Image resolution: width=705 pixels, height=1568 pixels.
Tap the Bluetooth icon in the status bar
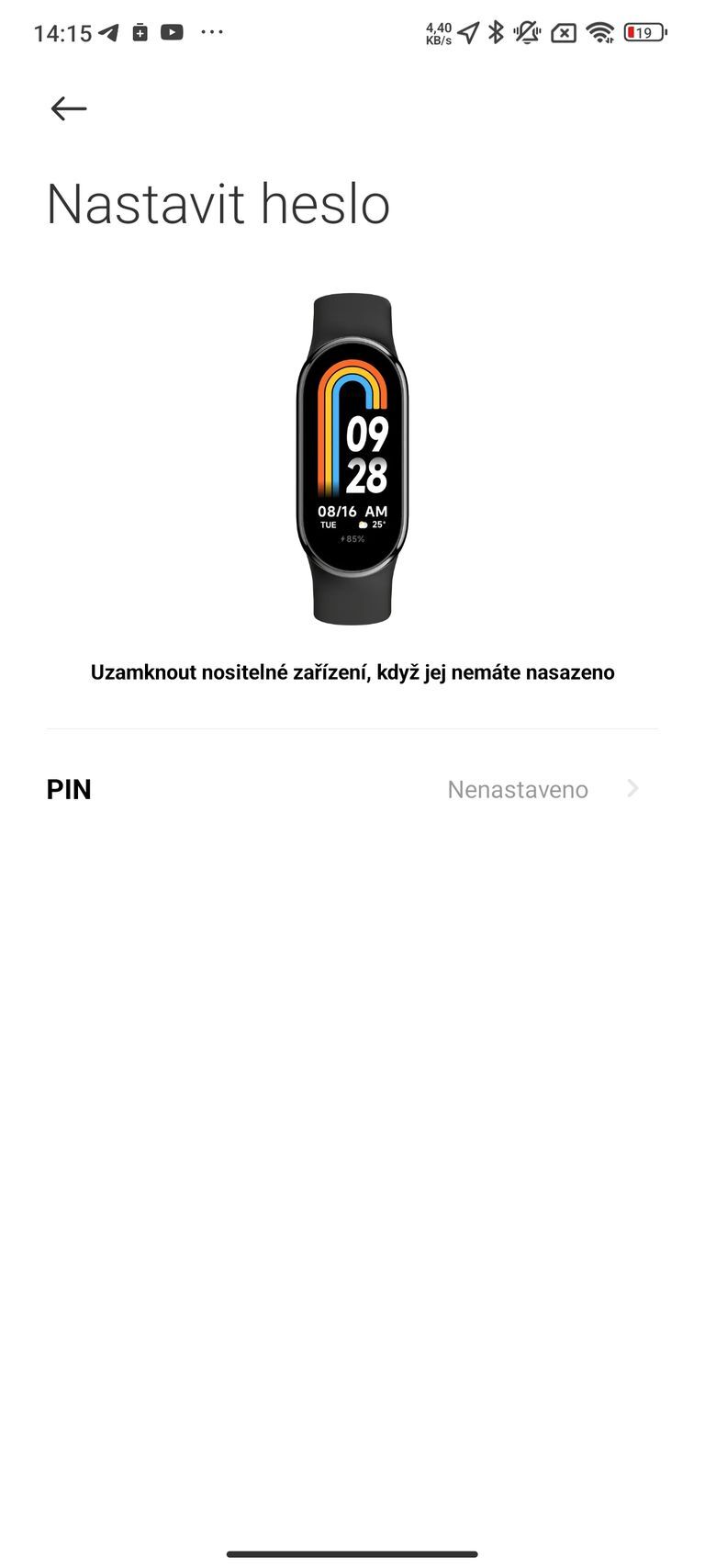pos(494,32)
